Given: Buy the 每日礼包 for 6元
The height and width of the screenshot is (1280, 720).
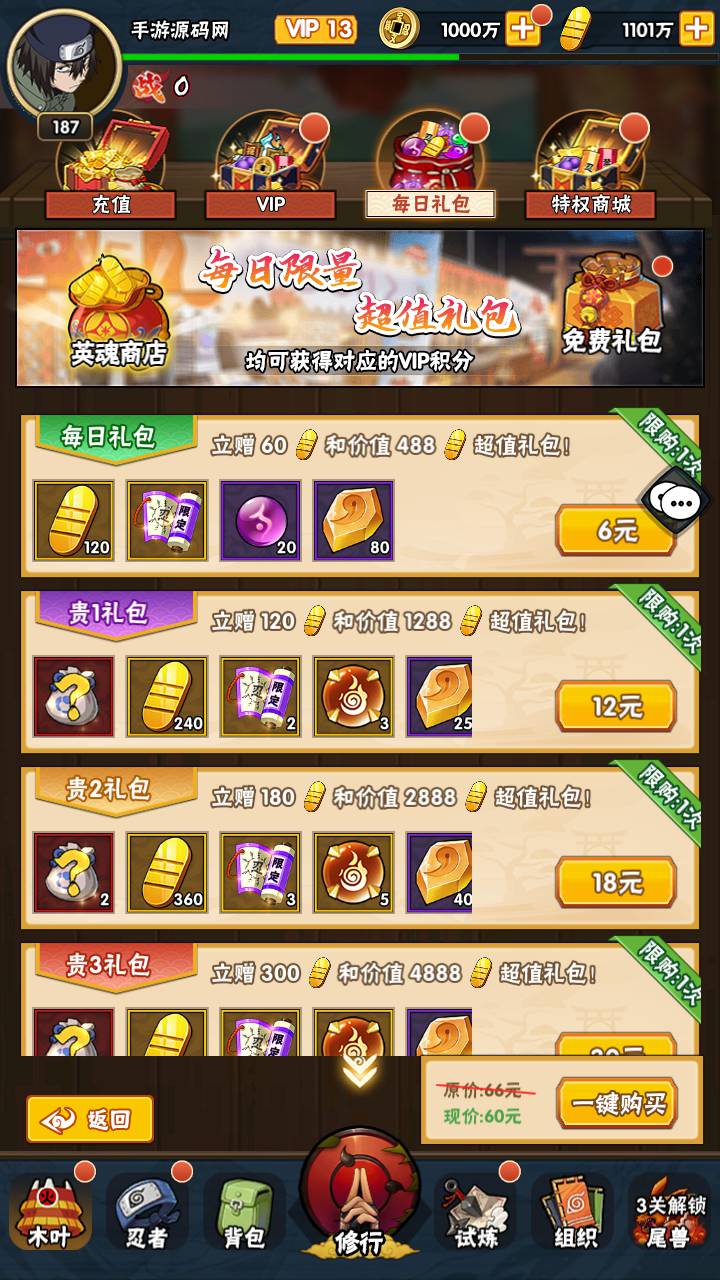Looking at the screenshot, I should tap(616, 531).
